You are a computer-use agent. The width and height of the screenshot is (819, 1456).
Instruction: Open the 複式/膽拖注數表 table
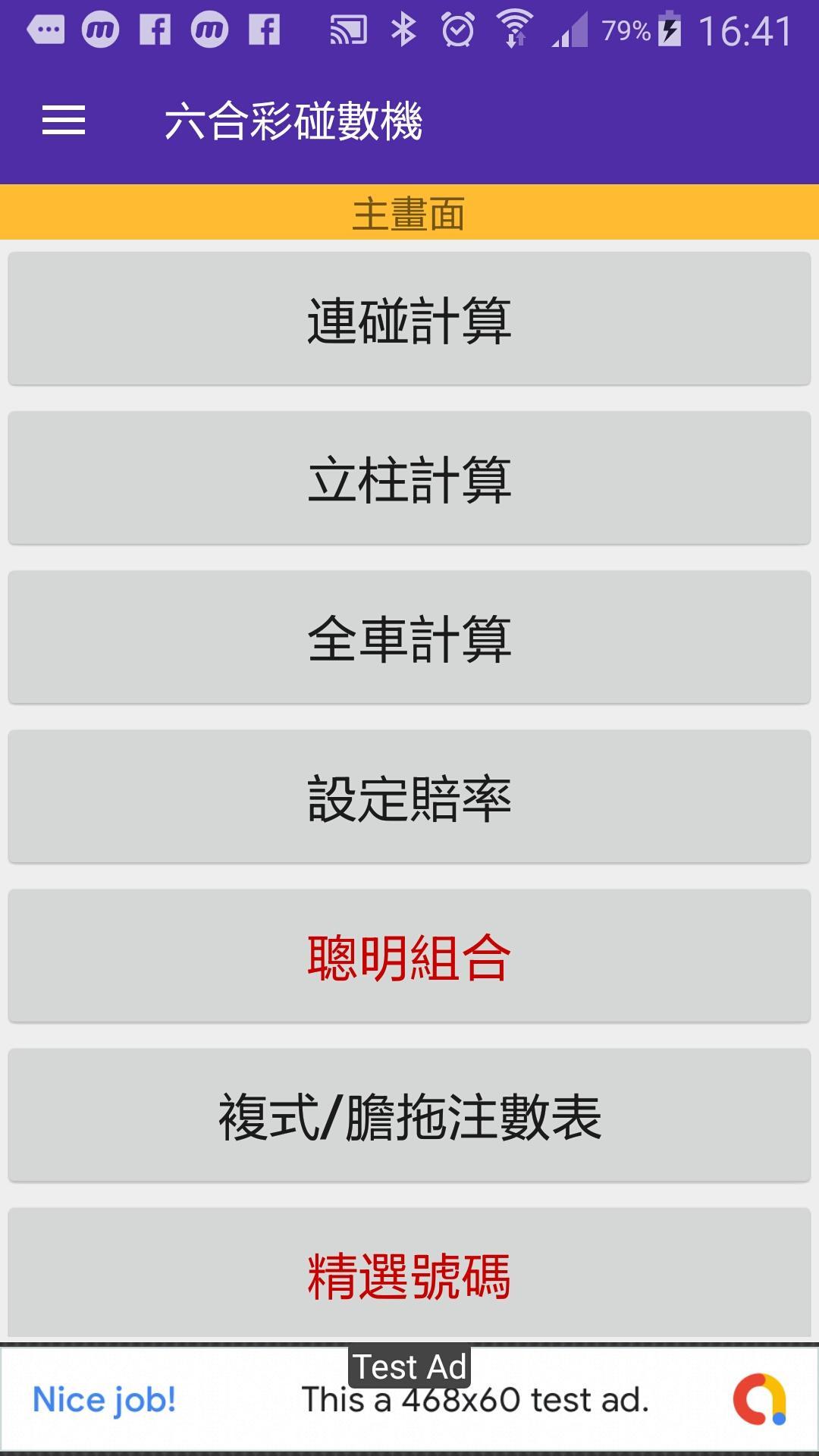tap(409, 1116)
